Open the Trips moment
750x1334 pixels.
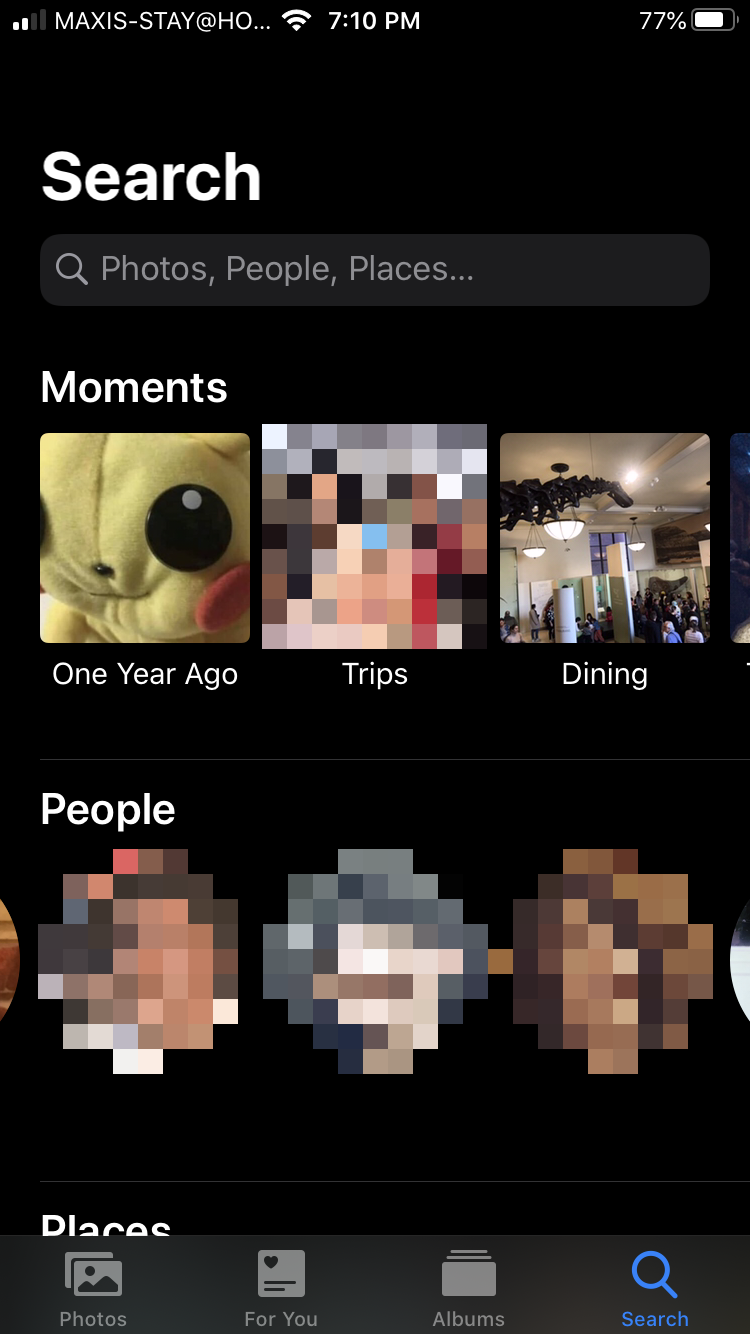click(x=375, y=538)
